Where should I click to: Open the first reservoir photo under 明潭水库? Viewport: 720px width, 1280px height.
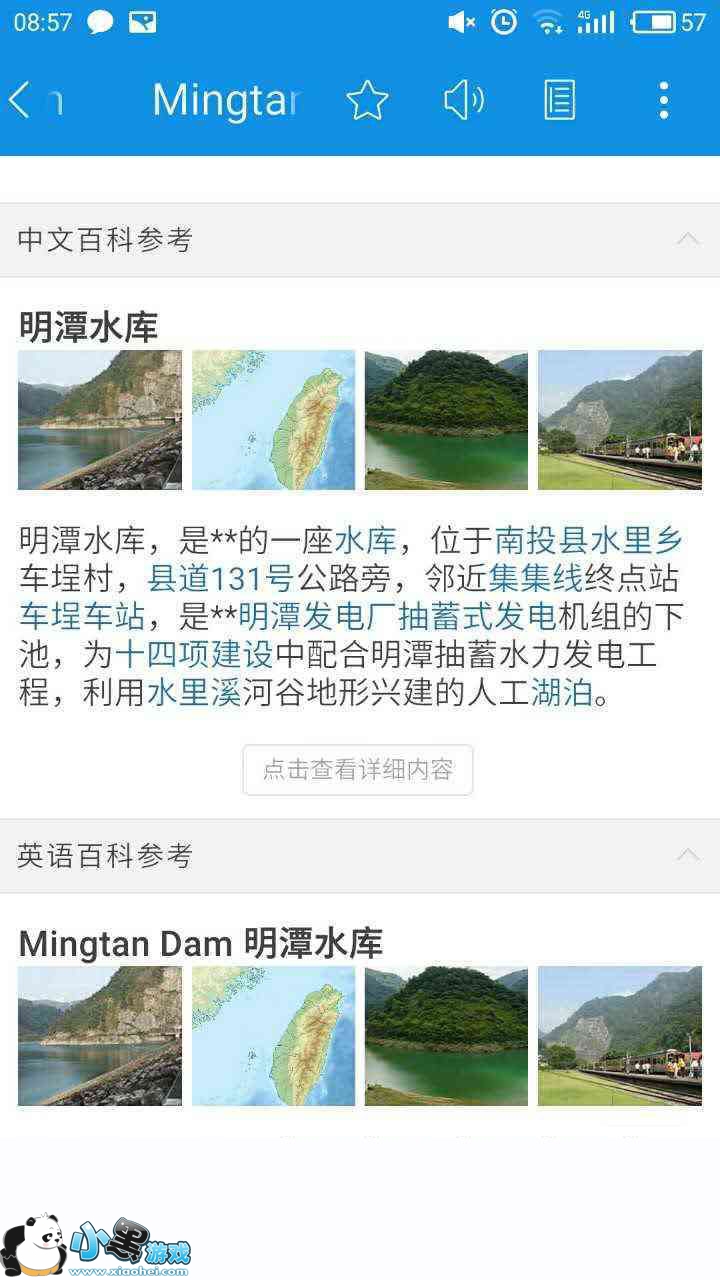[x=100, y=420]
